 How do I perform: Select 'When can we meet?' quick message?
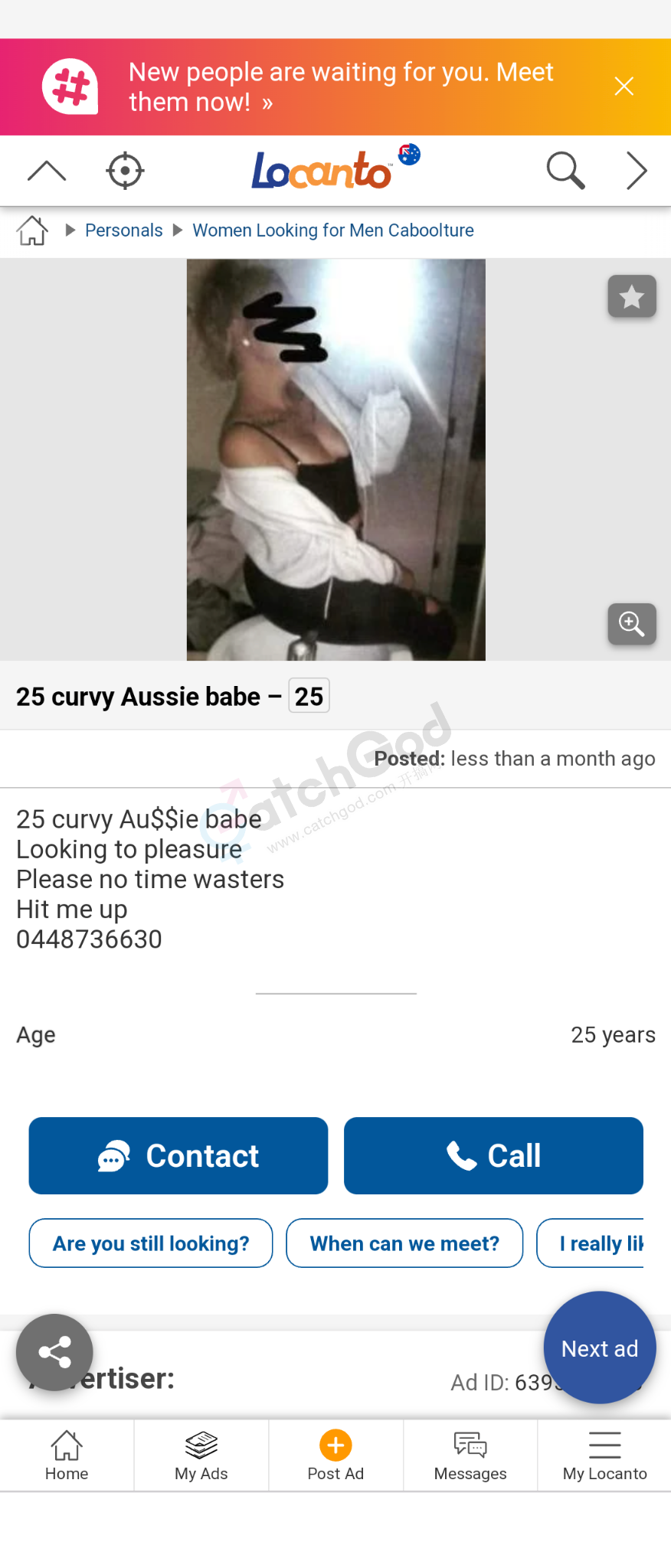point(404,1243)
